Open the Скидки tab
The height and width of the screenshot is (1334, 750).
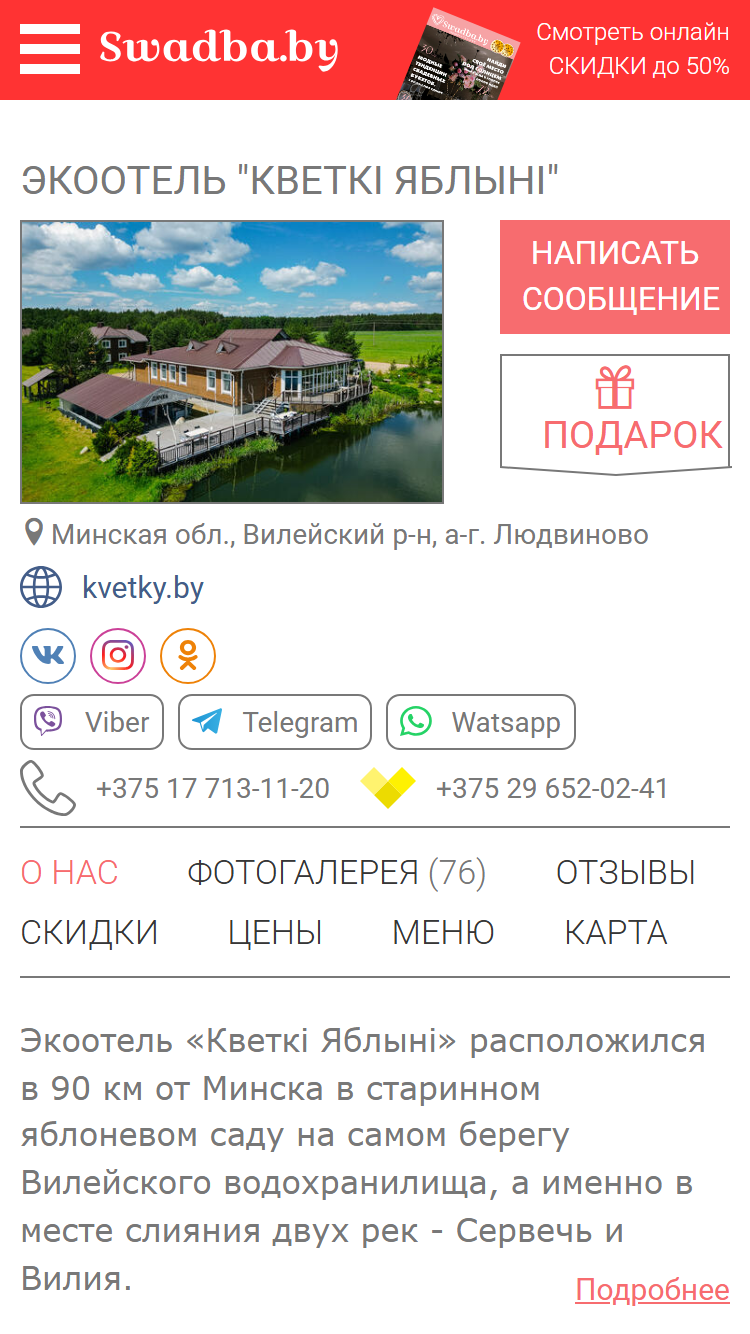pos(90,933)
